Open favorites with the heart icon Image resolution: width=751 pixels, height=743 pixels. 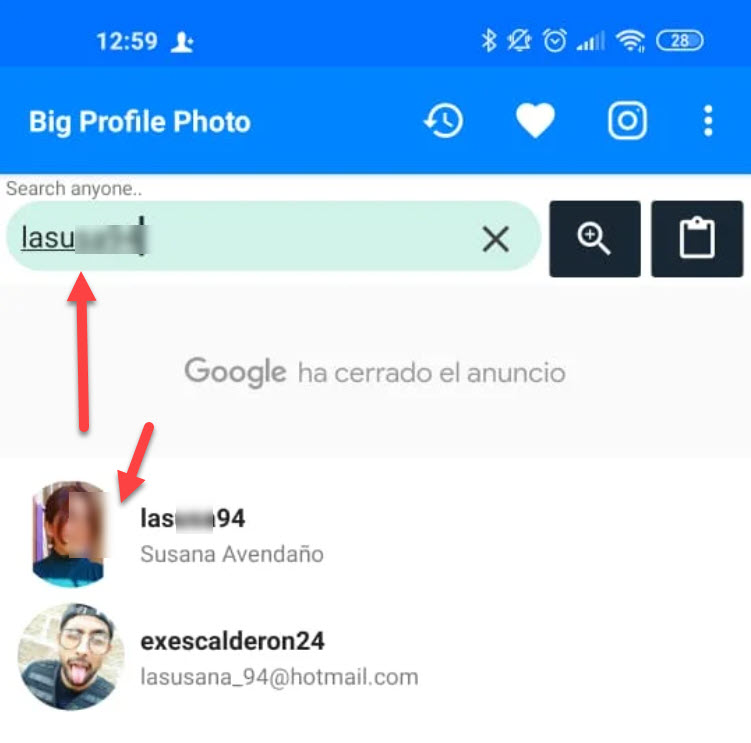[x=535, y=122]
